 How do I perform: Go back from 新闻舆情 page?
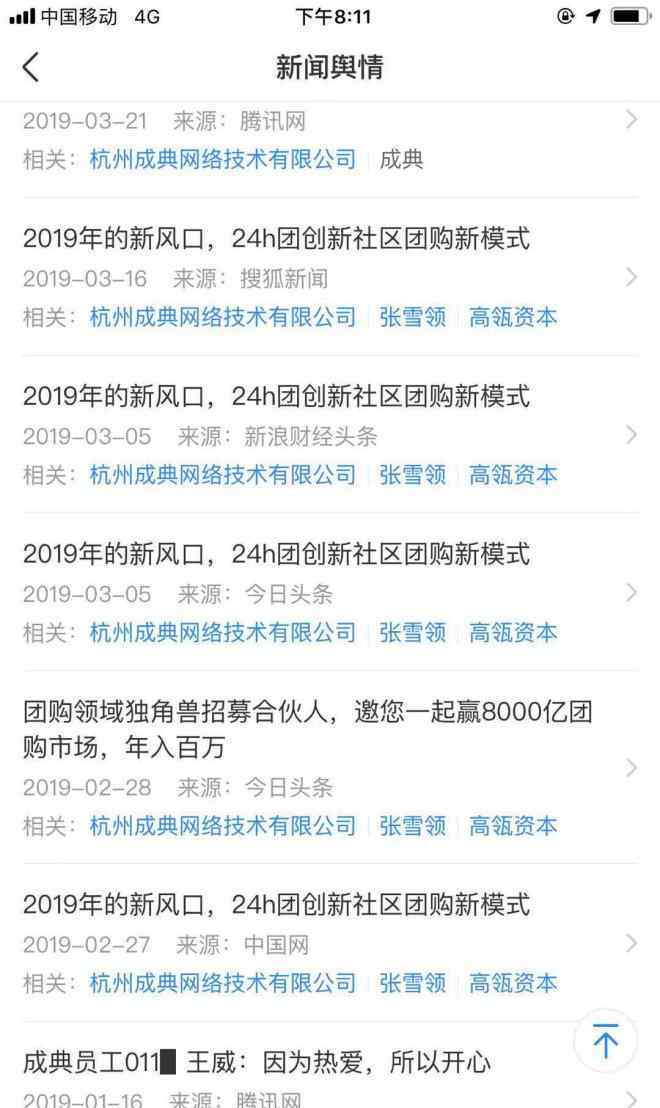pos(31,67)
